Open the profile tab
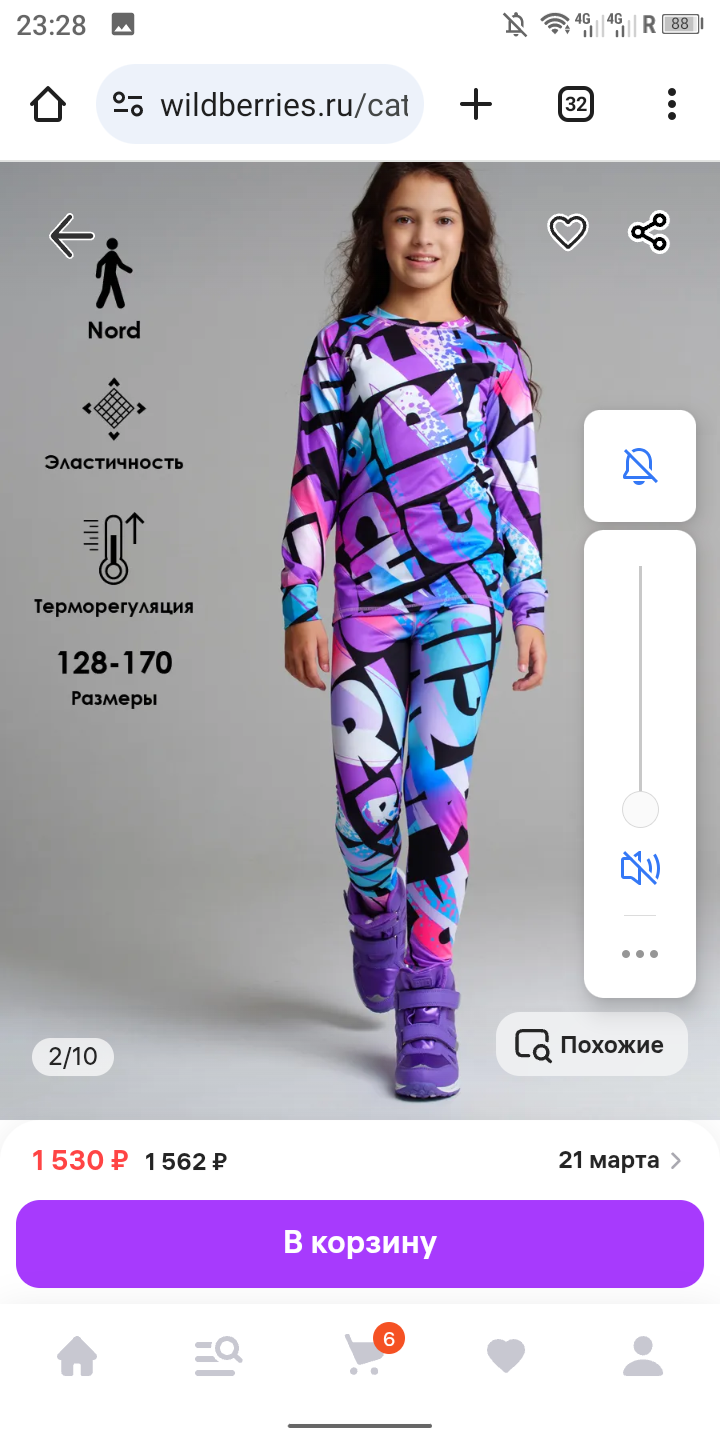The height and width of the screenshot is (1440, 720). [x=643, y=1356]
